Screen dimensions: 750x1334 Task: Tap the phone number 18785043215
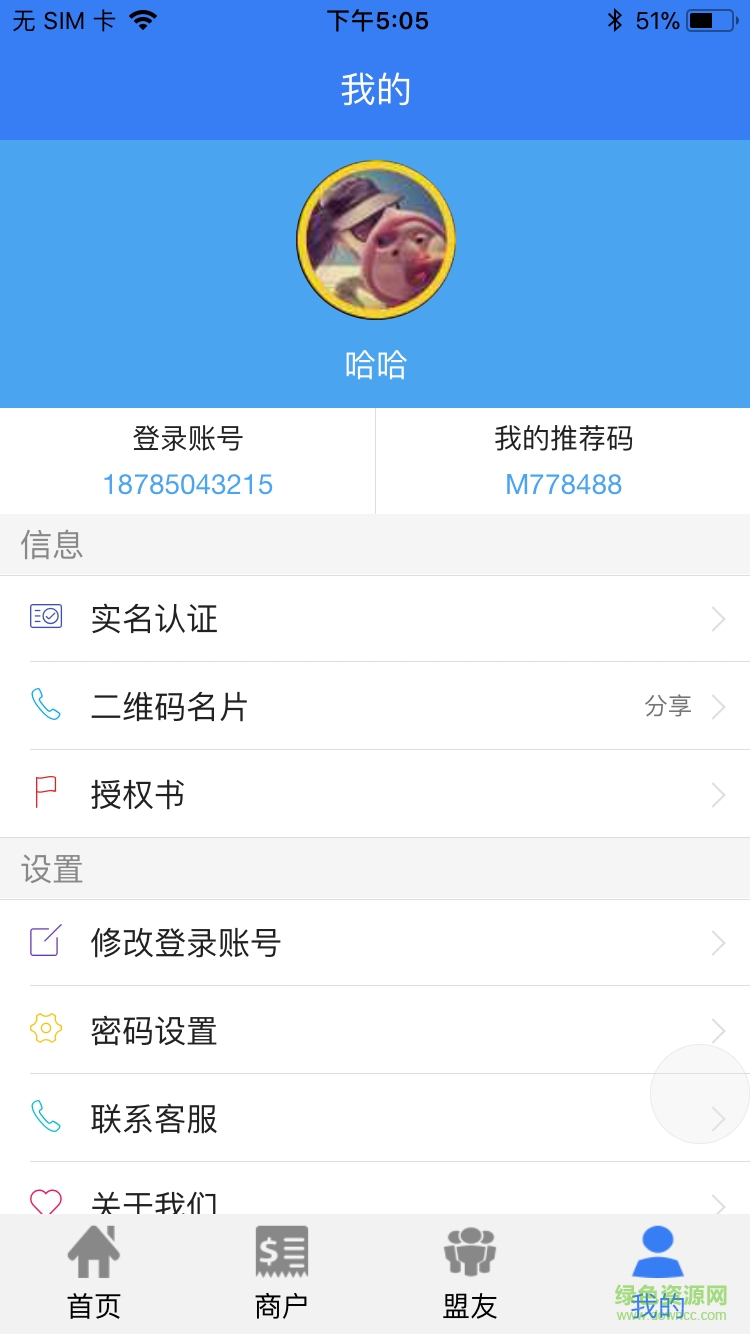tap(187, 484)
